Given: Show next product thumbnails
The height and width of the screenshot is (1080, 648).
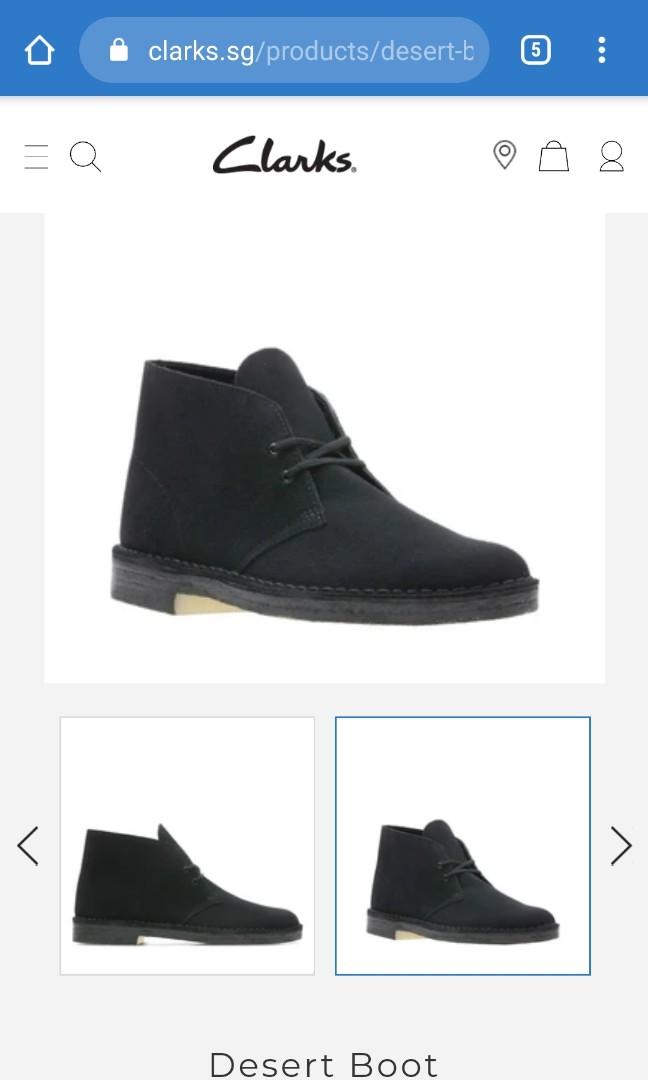Looking at the screenshot, I should [621, 846].
